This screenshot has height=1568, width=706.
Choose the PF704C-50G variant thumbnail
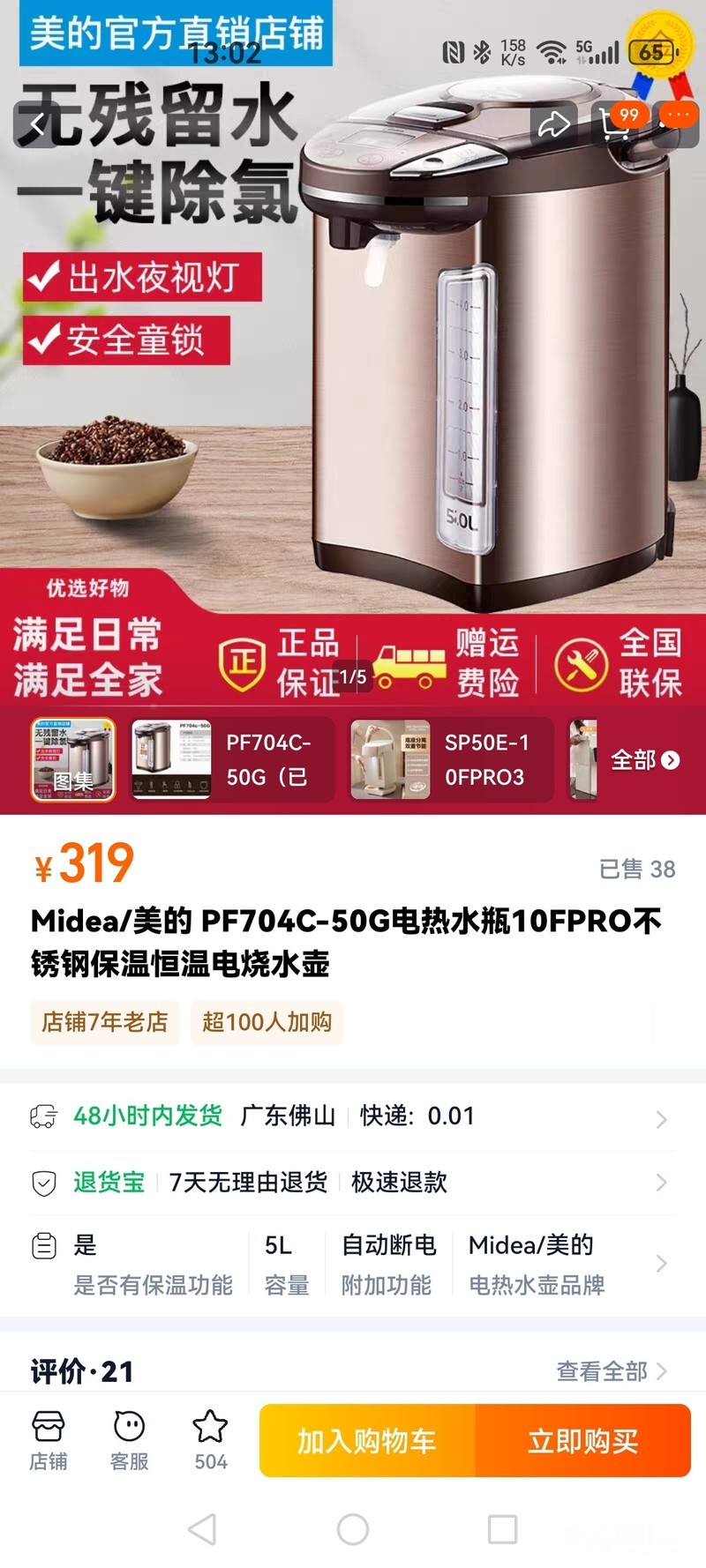pos(232,759)
